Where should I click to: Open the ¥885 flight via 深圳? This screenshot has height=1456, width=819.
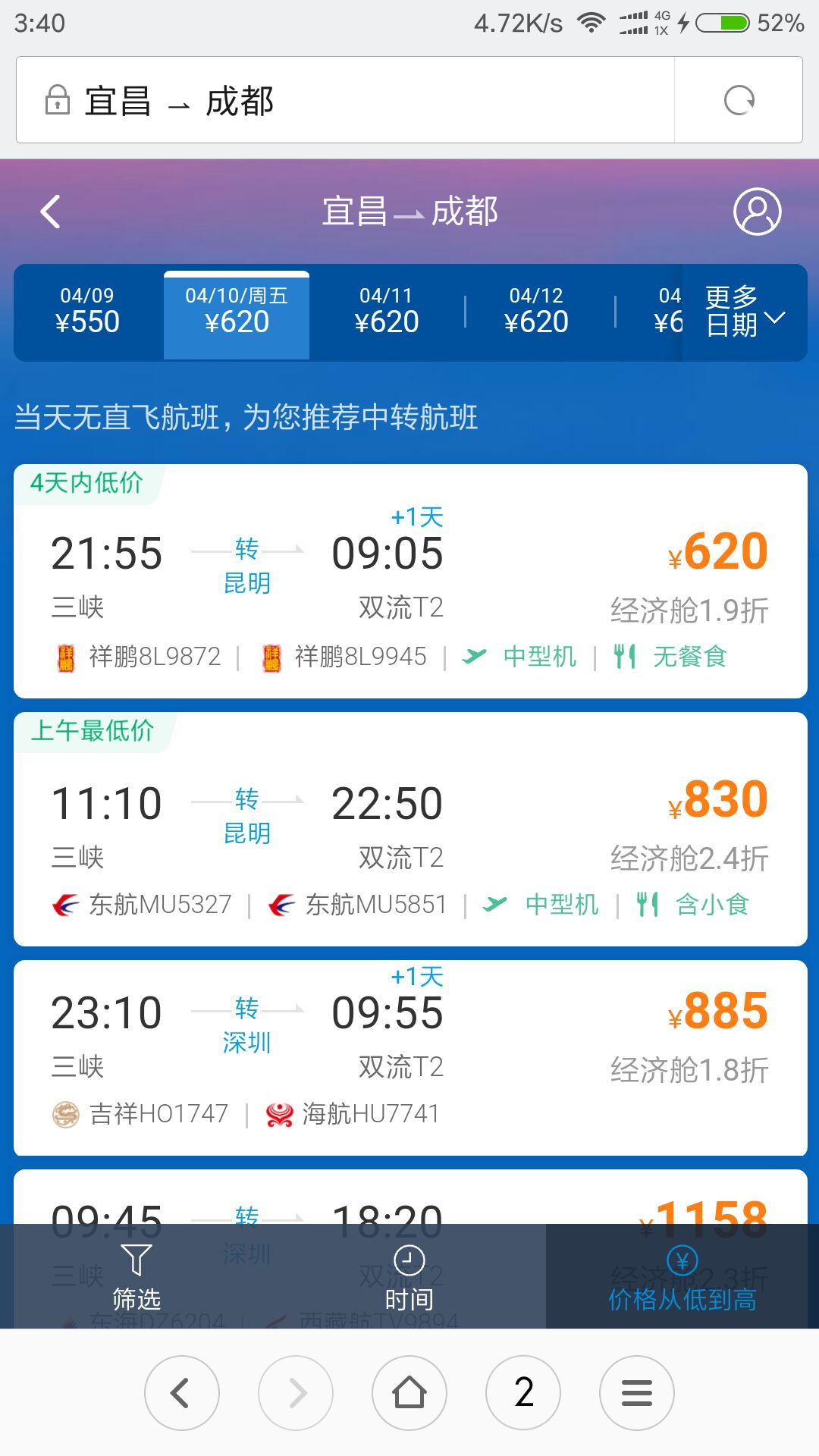pyautogui.click(x=410, y=1058)
